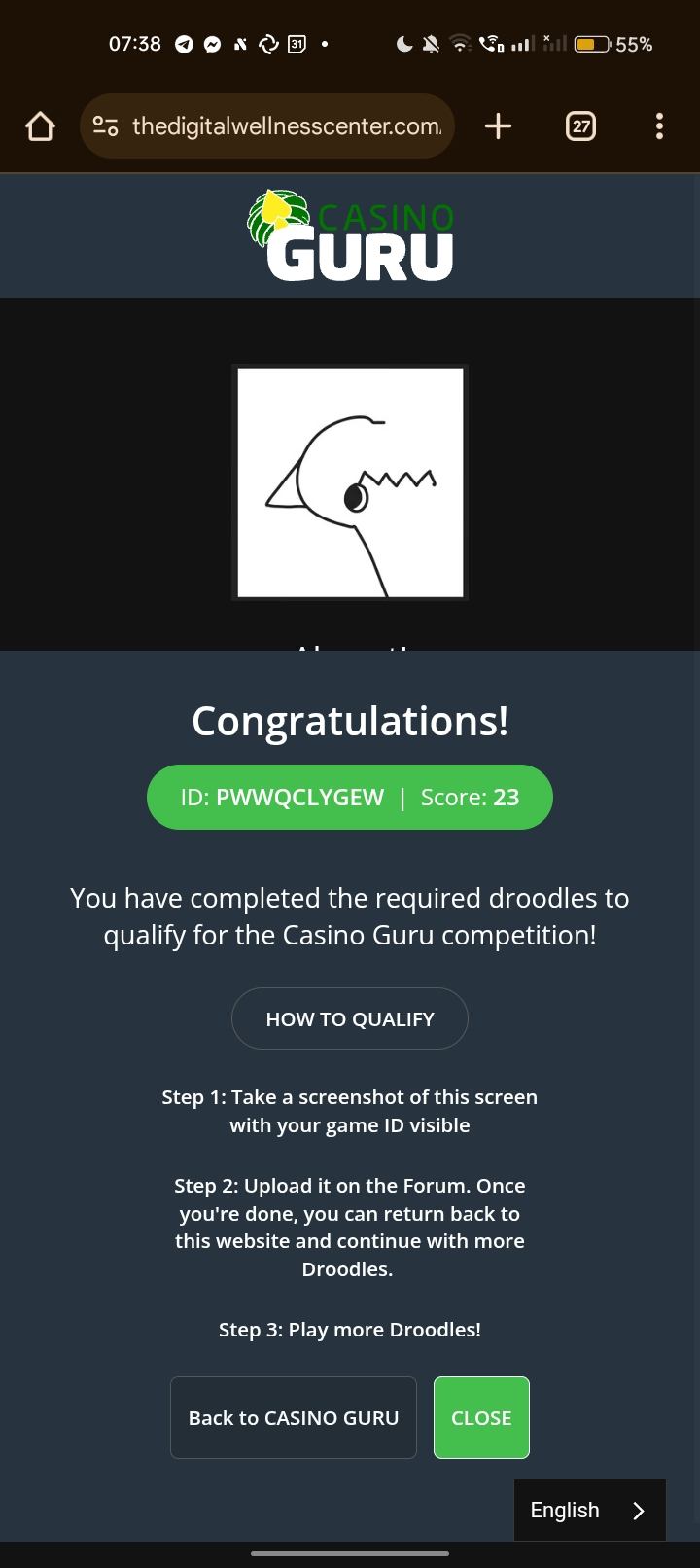Viewport: 700px width, 1568px height.
Task: View the 27 open tabs
Action: tap(580, 125)
